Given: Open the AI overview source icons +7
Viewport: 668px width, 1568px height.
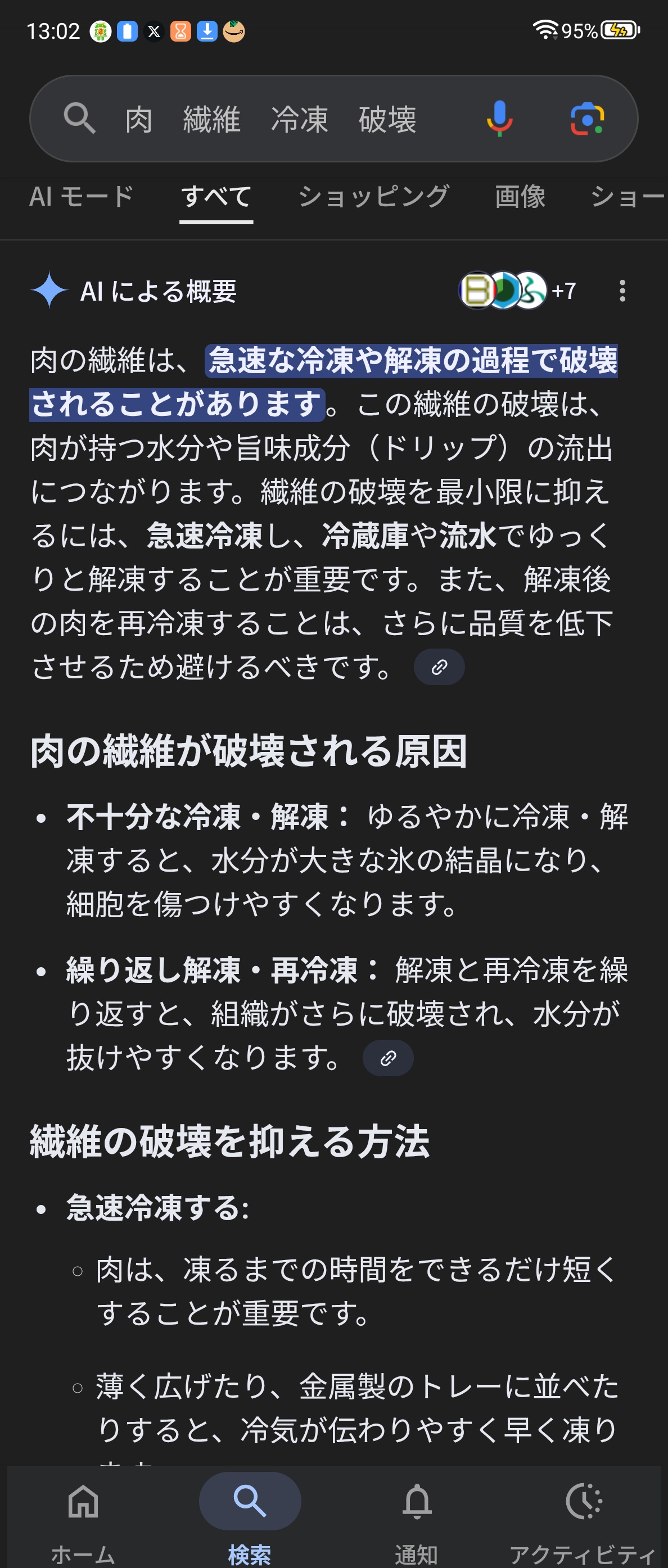Looking at the screenshot, I should pyautogui.click(x=517, y=291).
